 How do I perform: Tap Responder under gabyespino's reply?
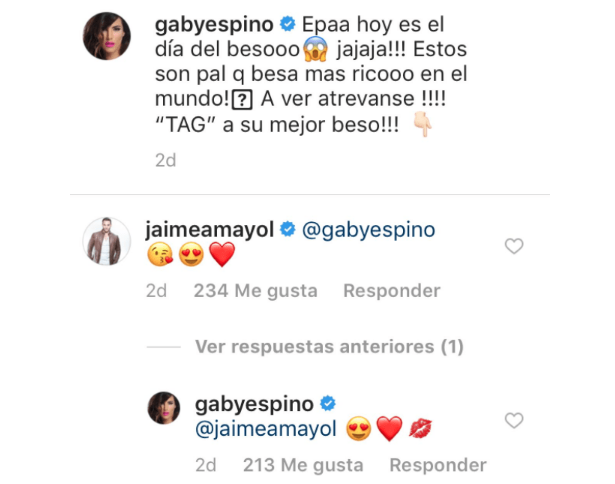(x=437, y=465)
